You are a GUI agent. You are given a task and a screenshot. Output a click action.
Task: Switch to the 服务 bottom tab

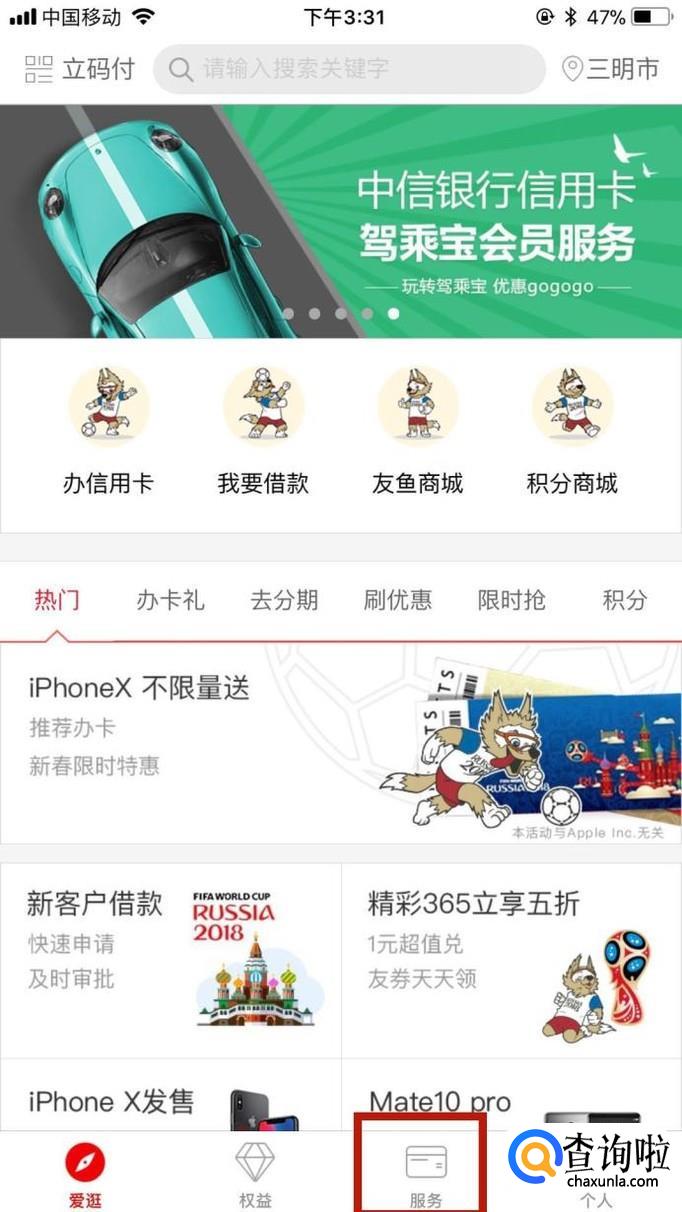[x=425, y=1174]
